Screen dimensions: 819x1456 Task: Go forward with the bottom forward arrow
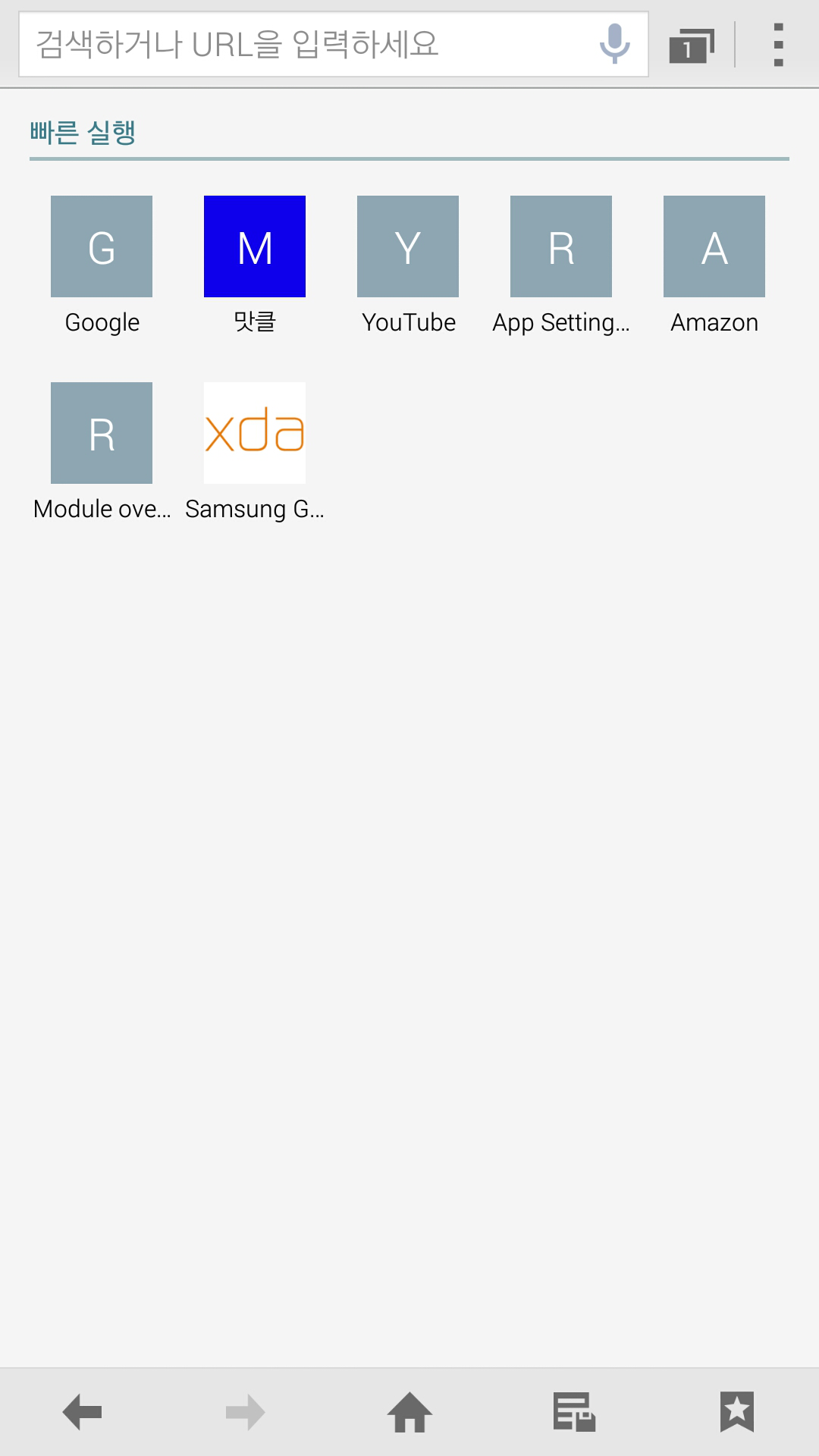coord(246,1412)
